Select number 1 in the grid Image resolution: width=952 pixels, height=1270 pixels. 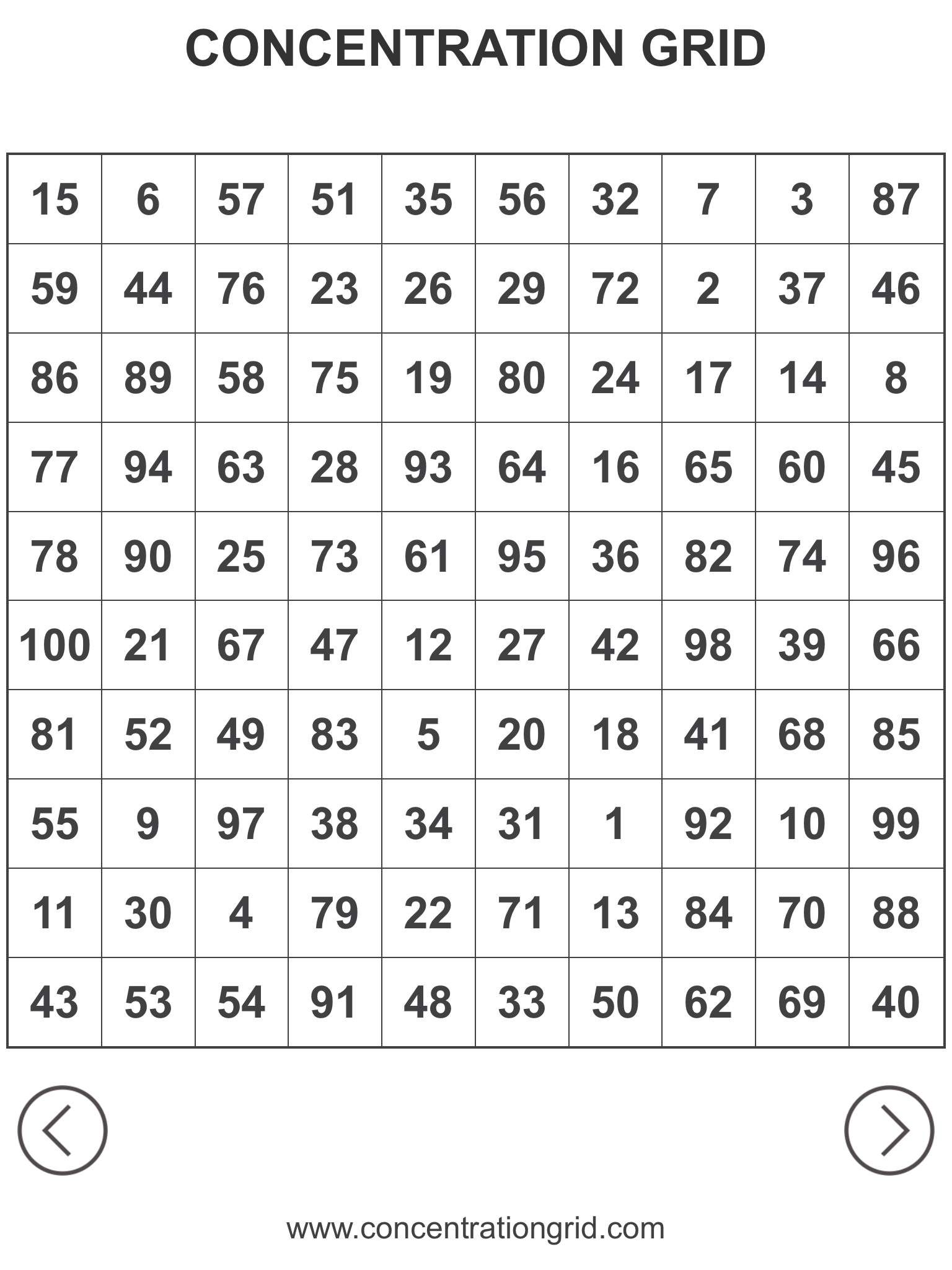tap(615, 824)
